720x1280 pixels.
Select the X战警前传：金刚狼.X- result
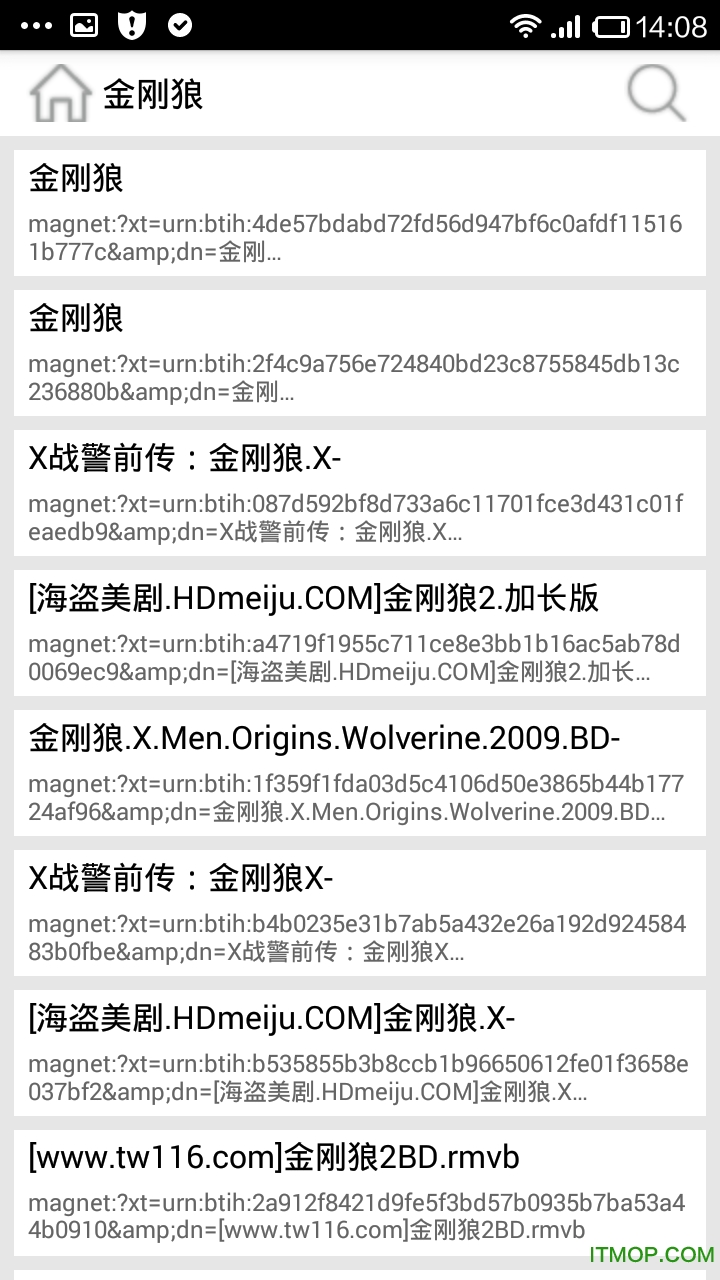click(x=360, y=493)
